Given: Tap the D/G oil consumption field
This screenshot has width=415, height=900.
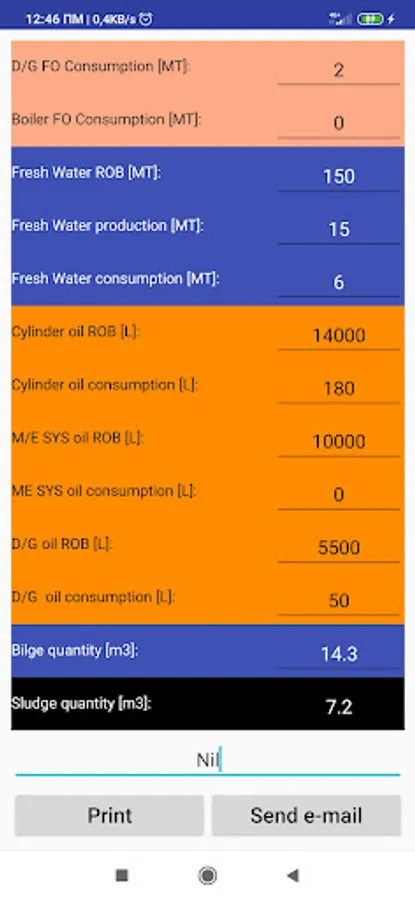Looking at the screenshot, I should [x=339, y=600].
